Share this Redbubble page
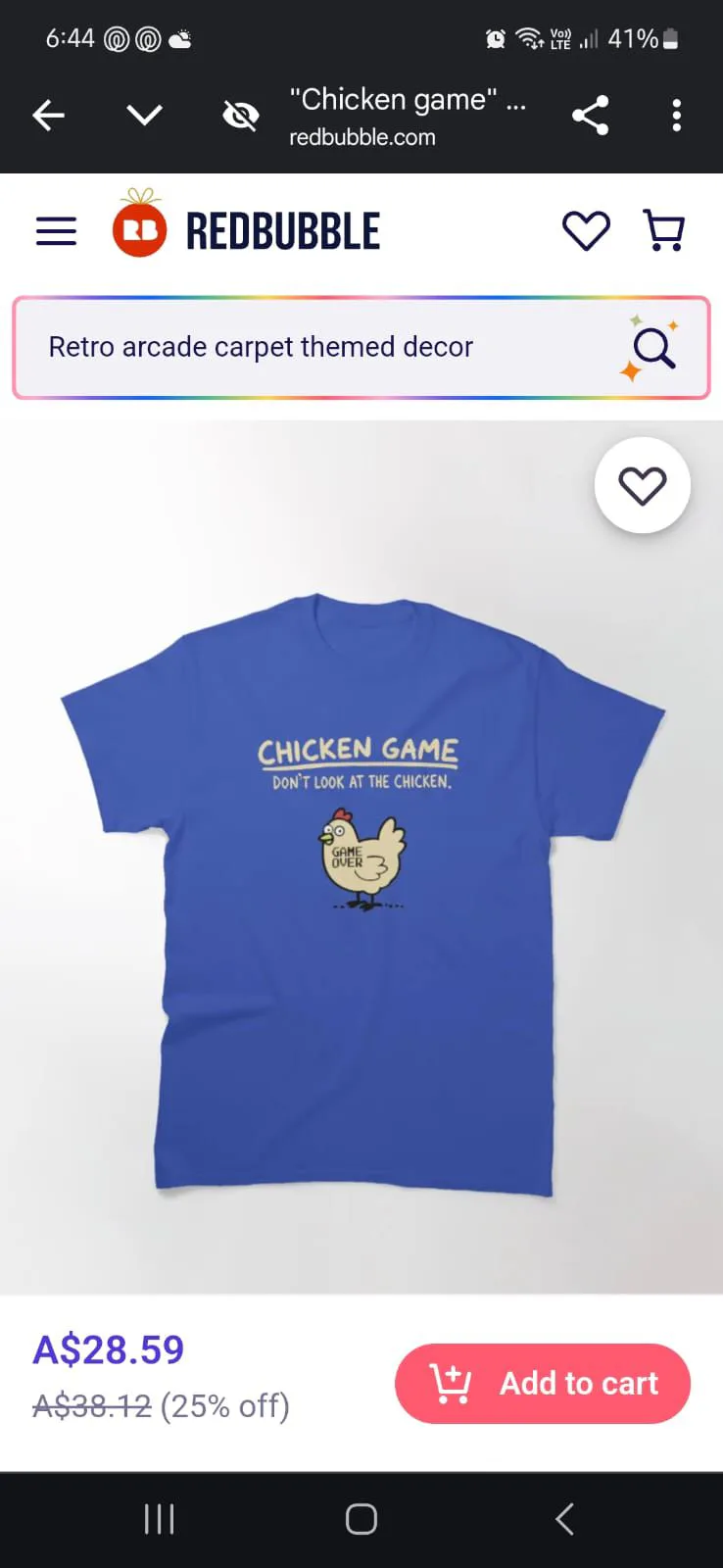Viewport: 723px width, 1568px height. coord(590,116)
